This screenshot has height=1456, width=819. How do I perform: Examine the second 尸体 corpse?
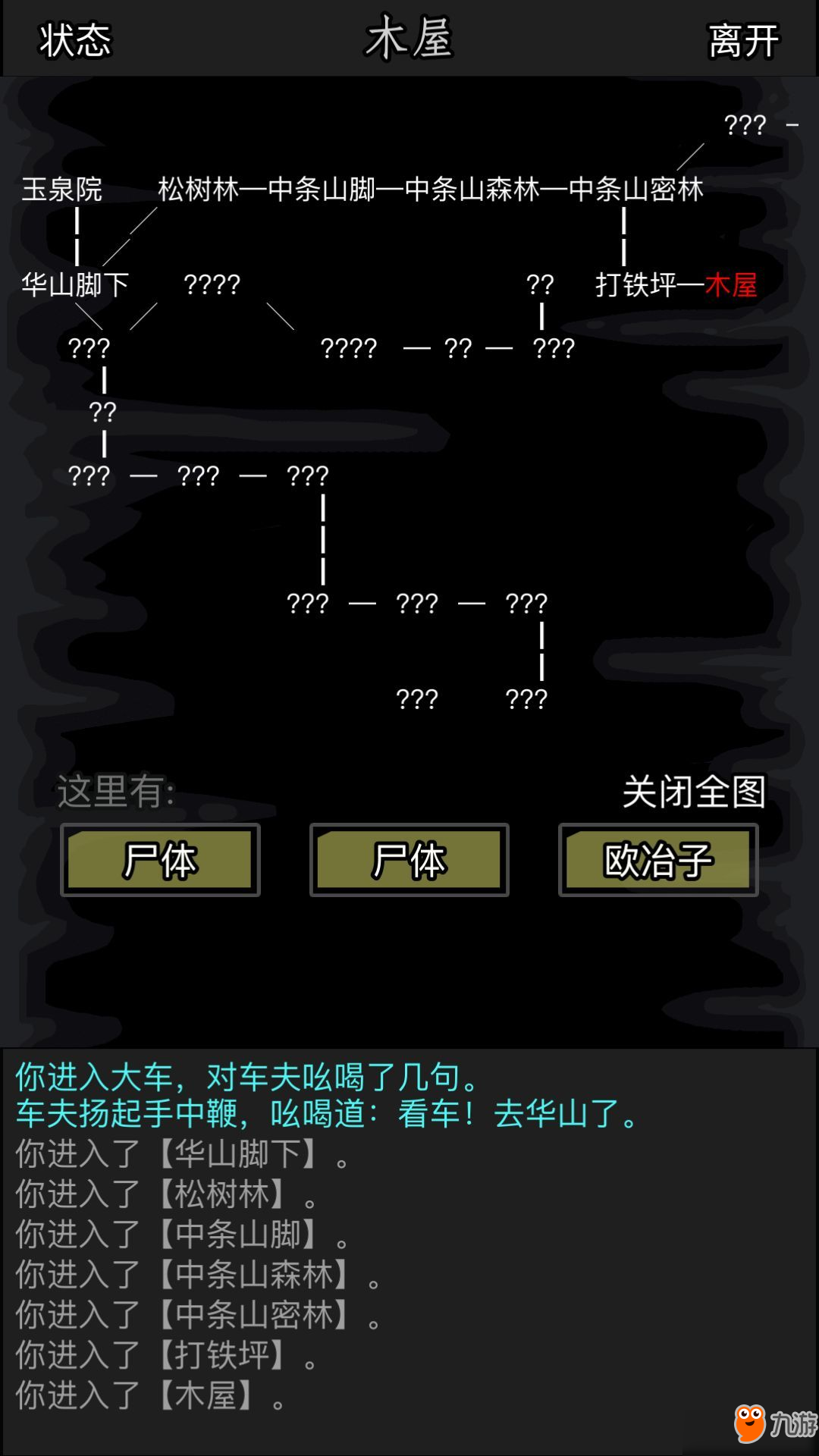point(409,861)
